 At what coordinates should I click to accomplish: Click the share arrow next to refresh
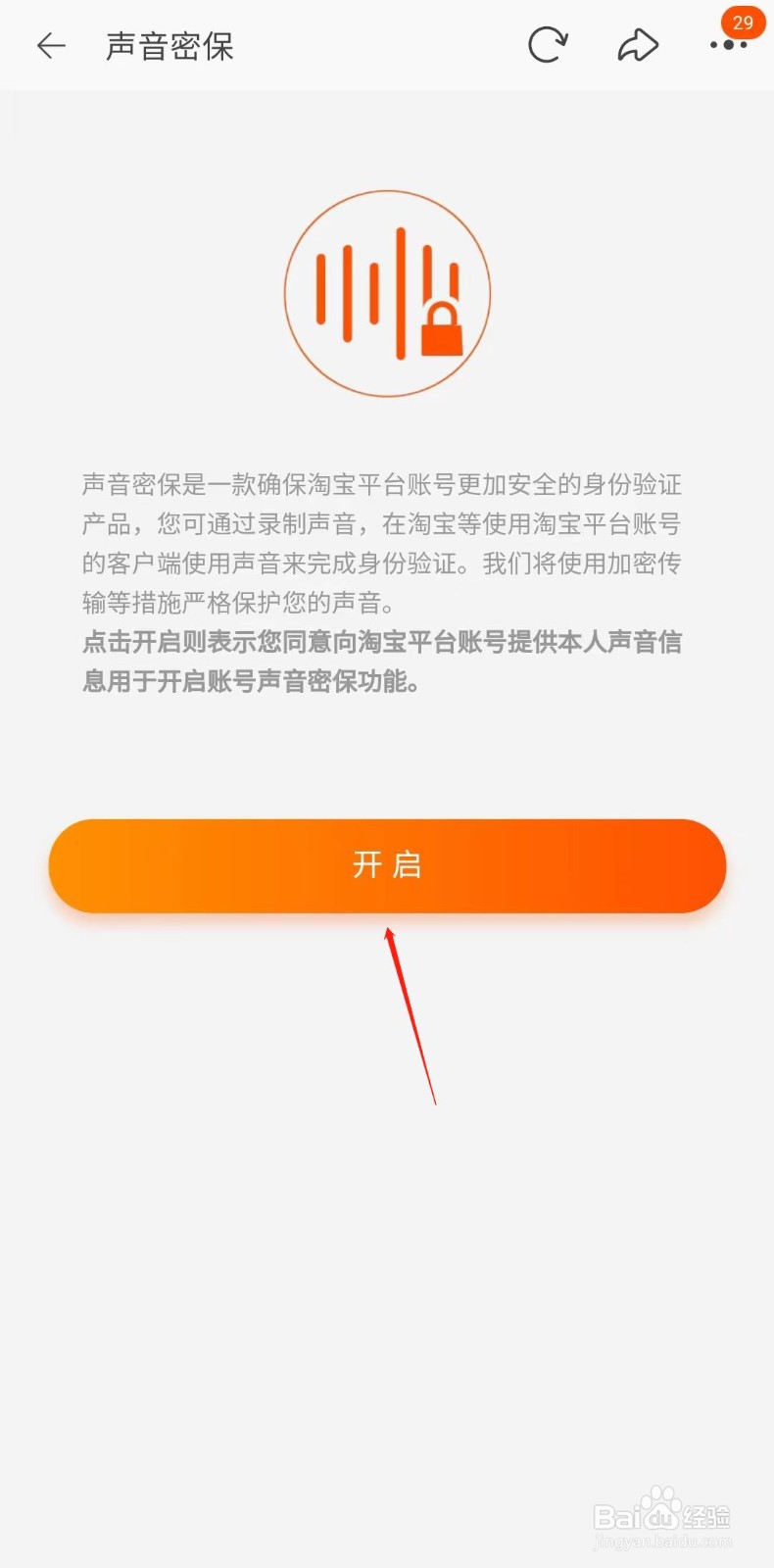[x=638, y=44]
